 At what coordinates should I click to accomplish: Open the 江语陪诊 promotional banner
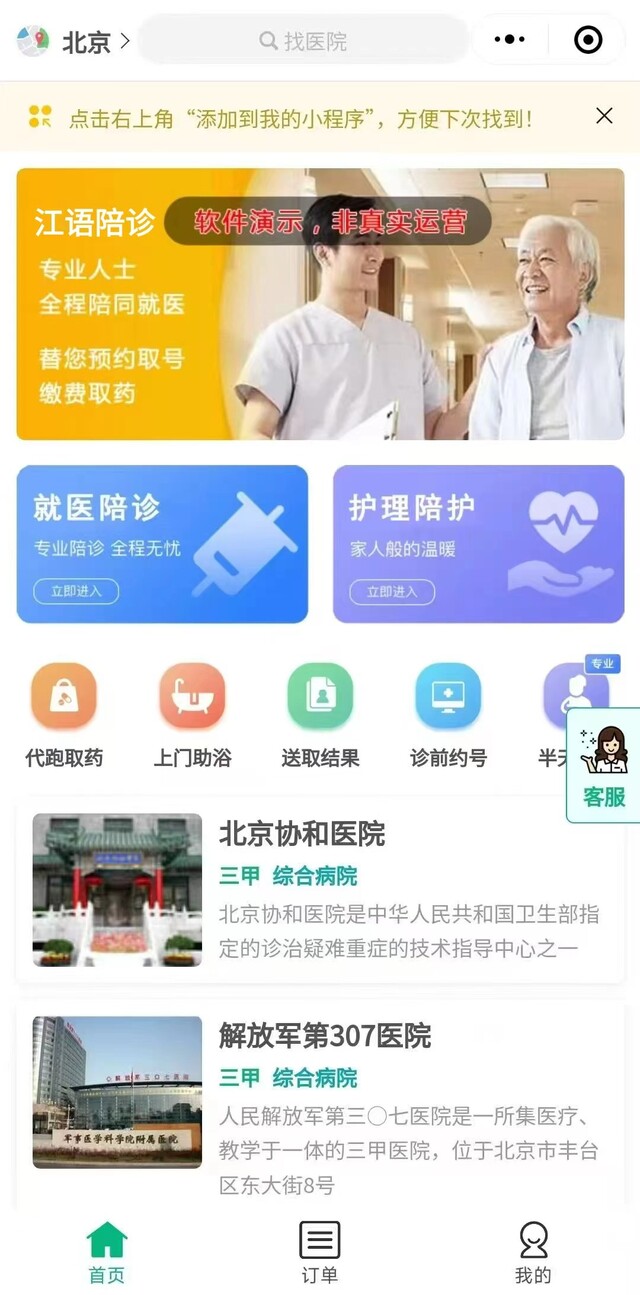tap(320, 304)
